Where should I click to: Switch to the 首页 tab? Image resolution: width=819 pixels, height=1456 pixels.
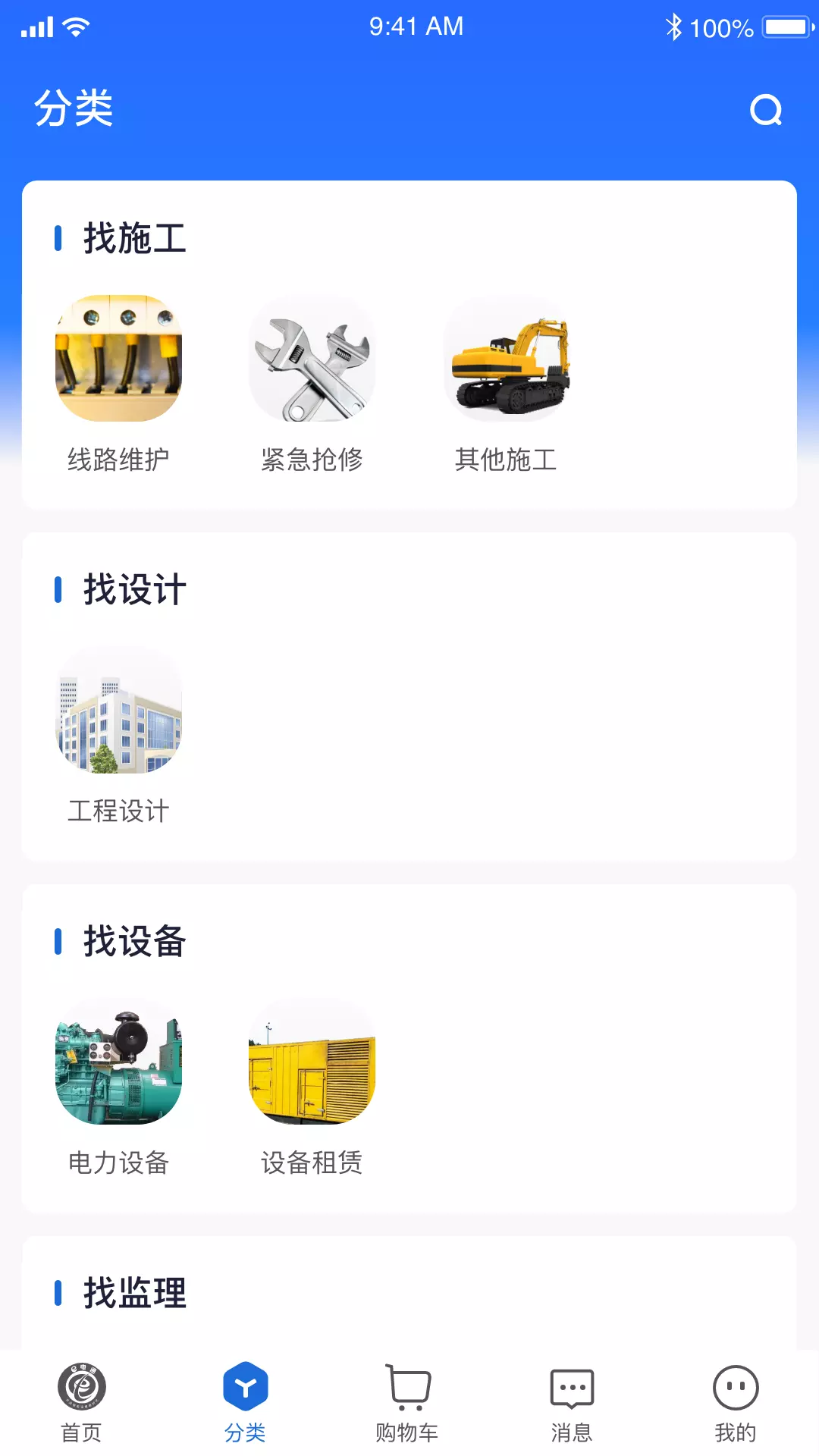(81, 1403)
